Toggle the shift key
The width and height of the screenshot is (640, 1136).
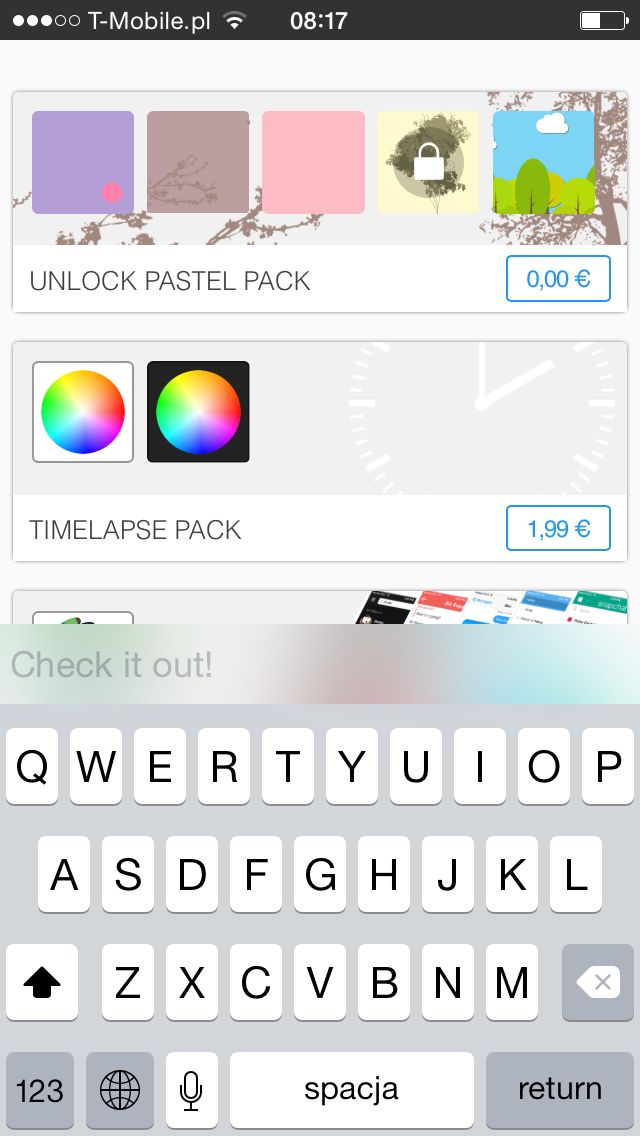[x=42, y=982]
